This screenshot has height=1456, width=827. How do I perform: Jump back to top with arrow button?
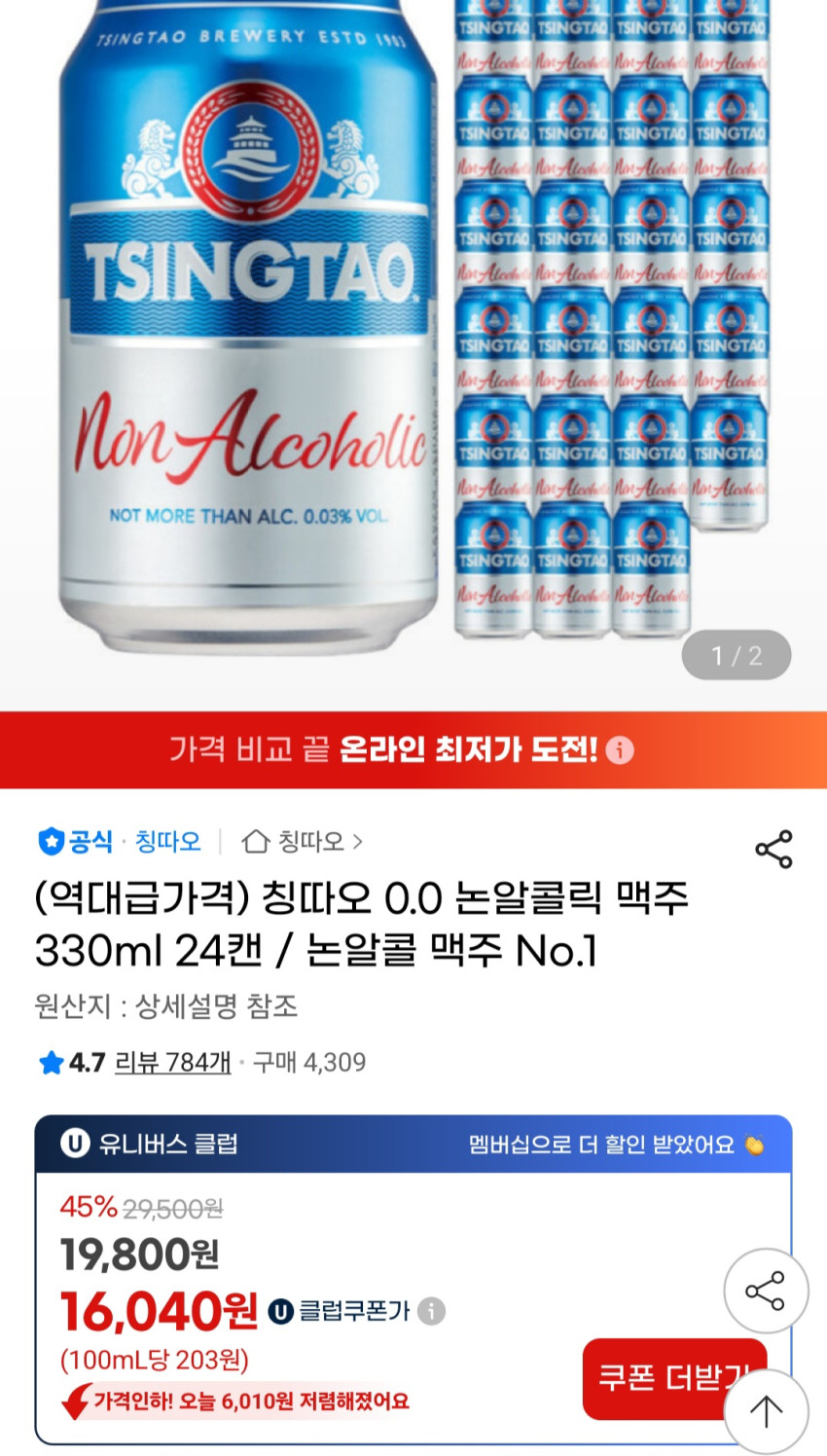pos(766,1410)
